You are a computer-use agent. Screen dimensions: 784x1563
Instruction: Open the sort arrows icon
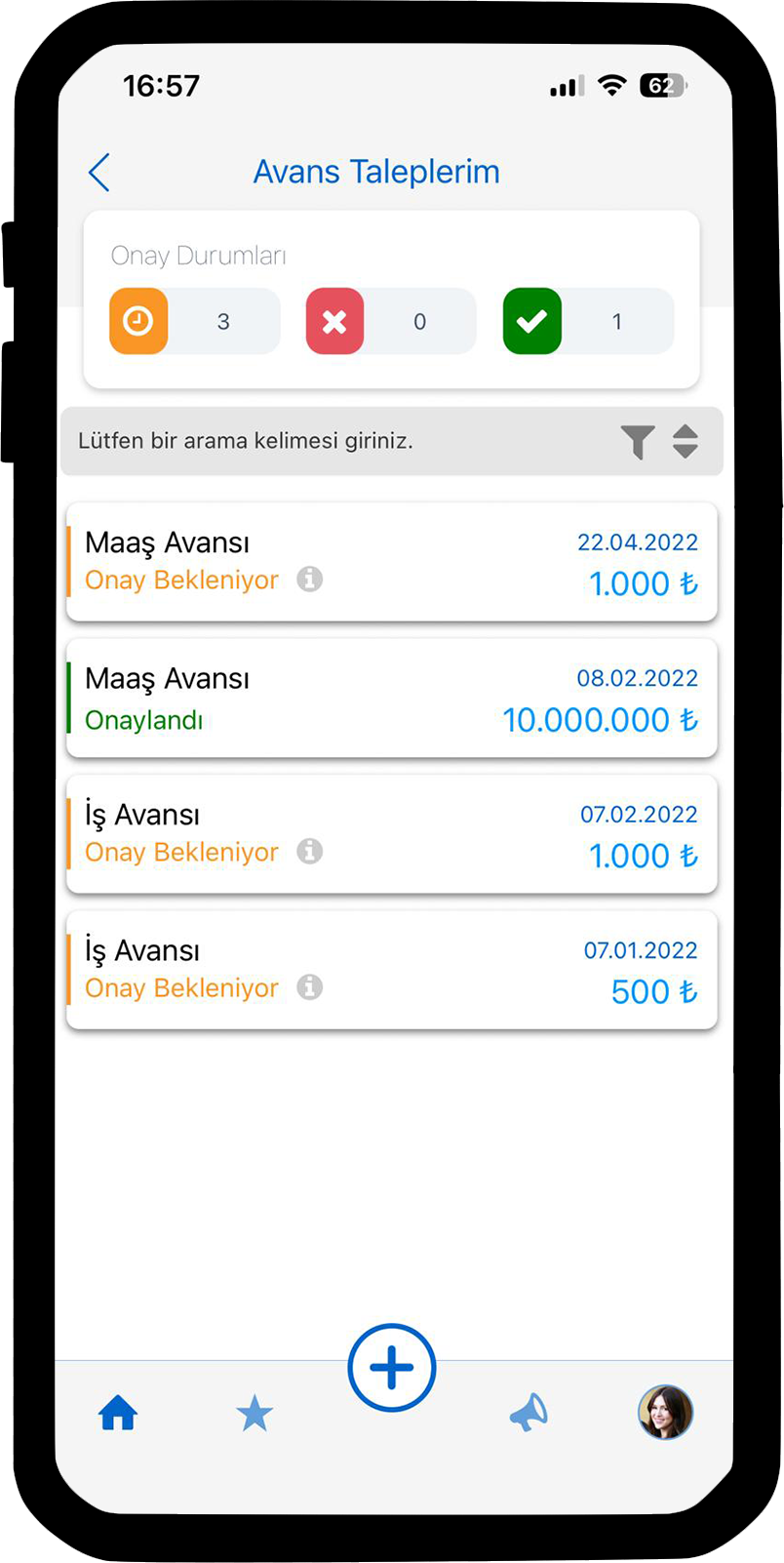tap(686, 441)
